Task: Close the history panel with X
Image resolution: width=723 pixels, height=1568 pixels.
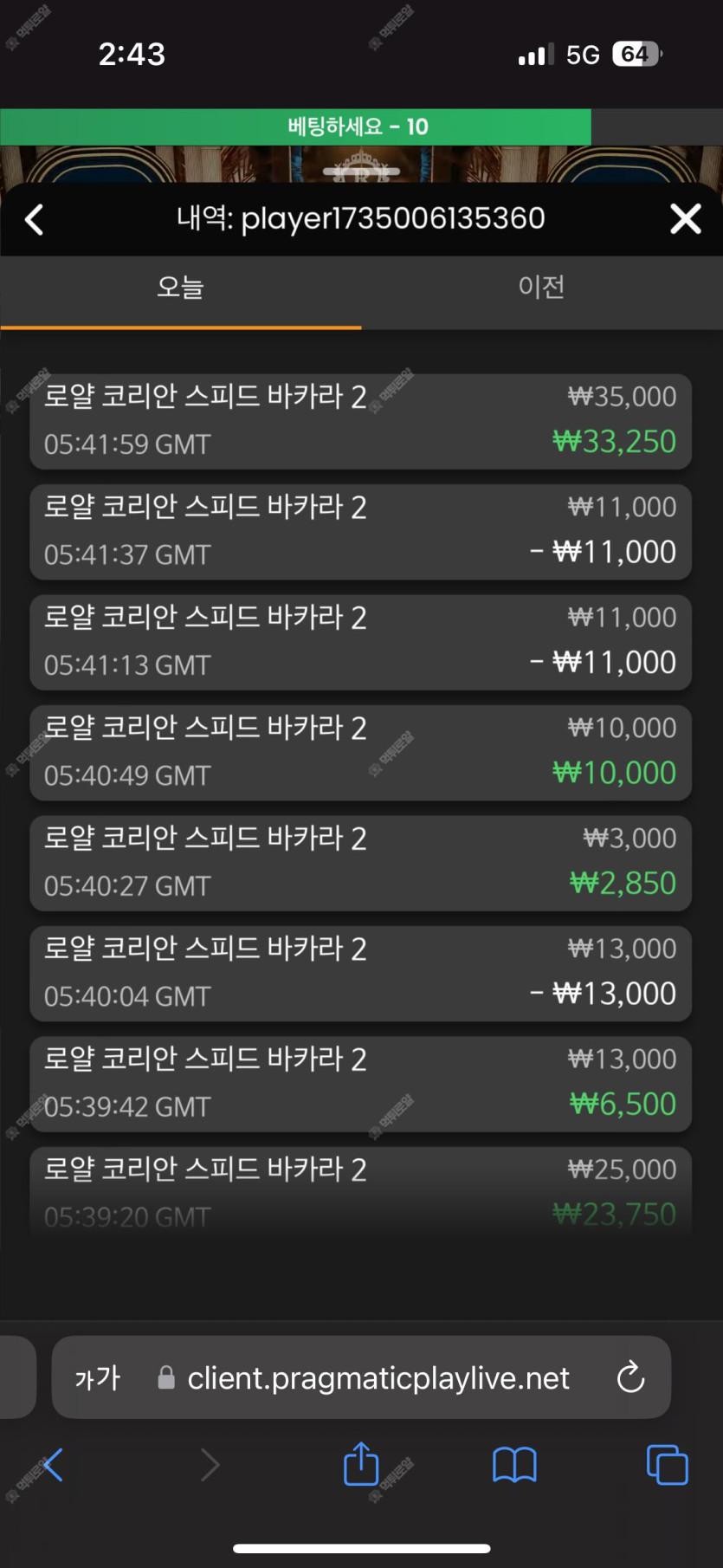Action: coord(686,219)
